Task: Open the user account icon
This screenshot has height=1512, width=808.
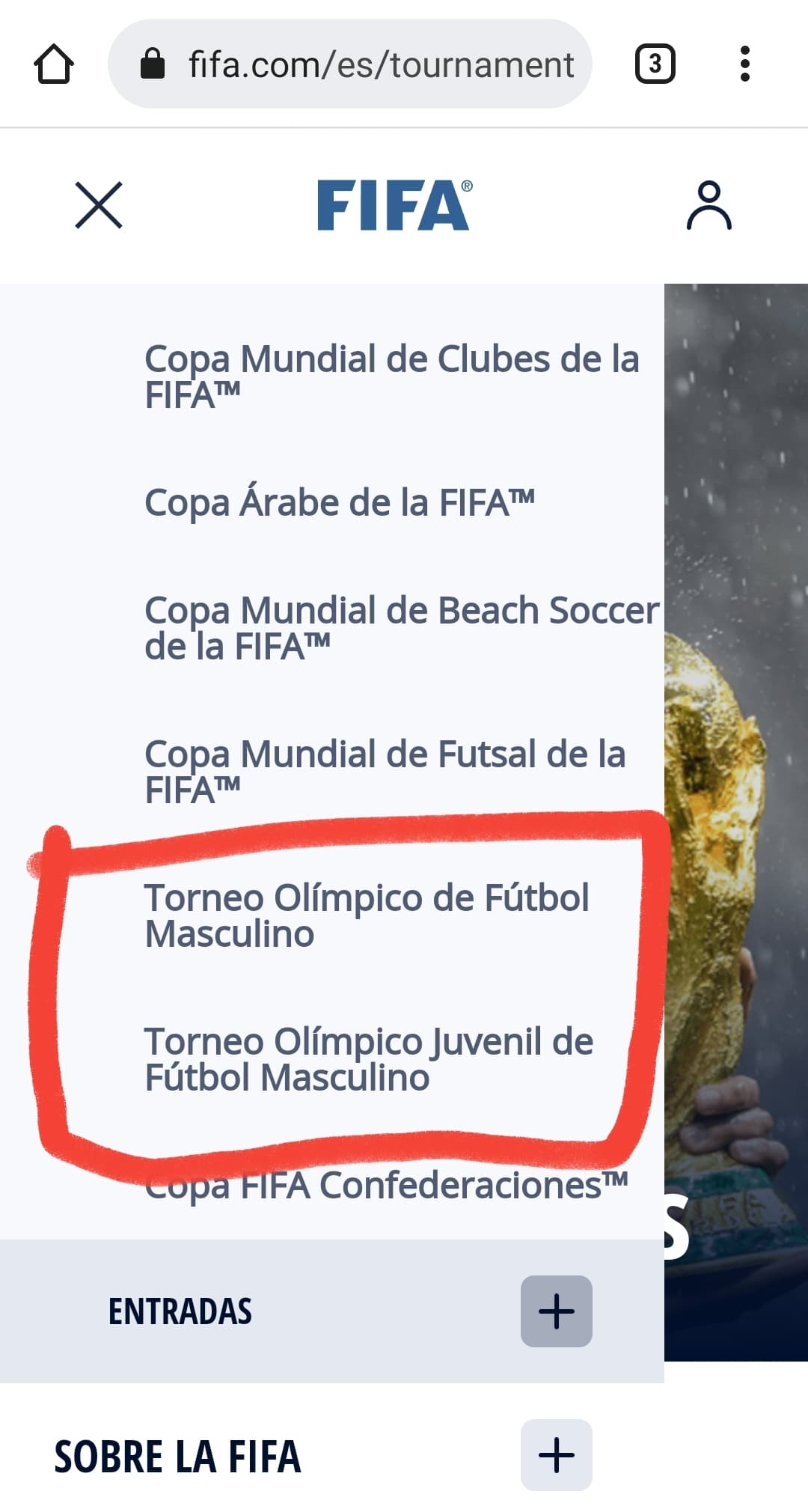Action: pyautogui.click(x=708, y=204)
